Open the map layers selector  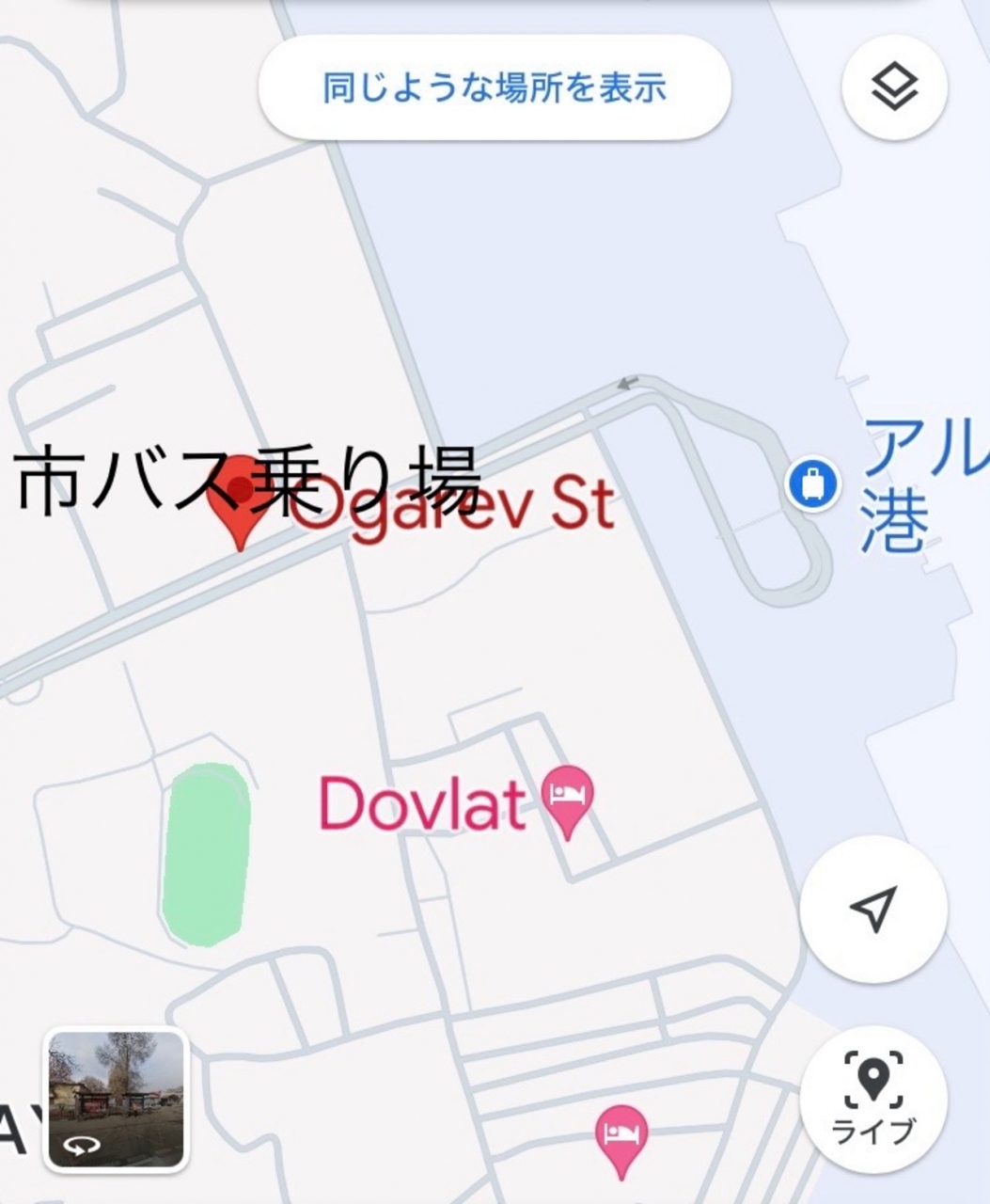[x=894, y=88]
